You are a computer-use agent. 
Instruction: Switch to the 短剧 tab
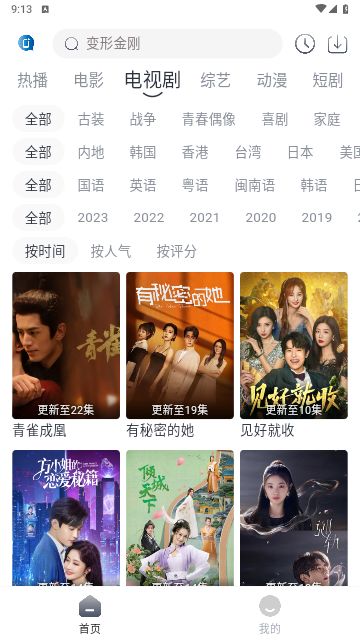click(x=327, y=80)
